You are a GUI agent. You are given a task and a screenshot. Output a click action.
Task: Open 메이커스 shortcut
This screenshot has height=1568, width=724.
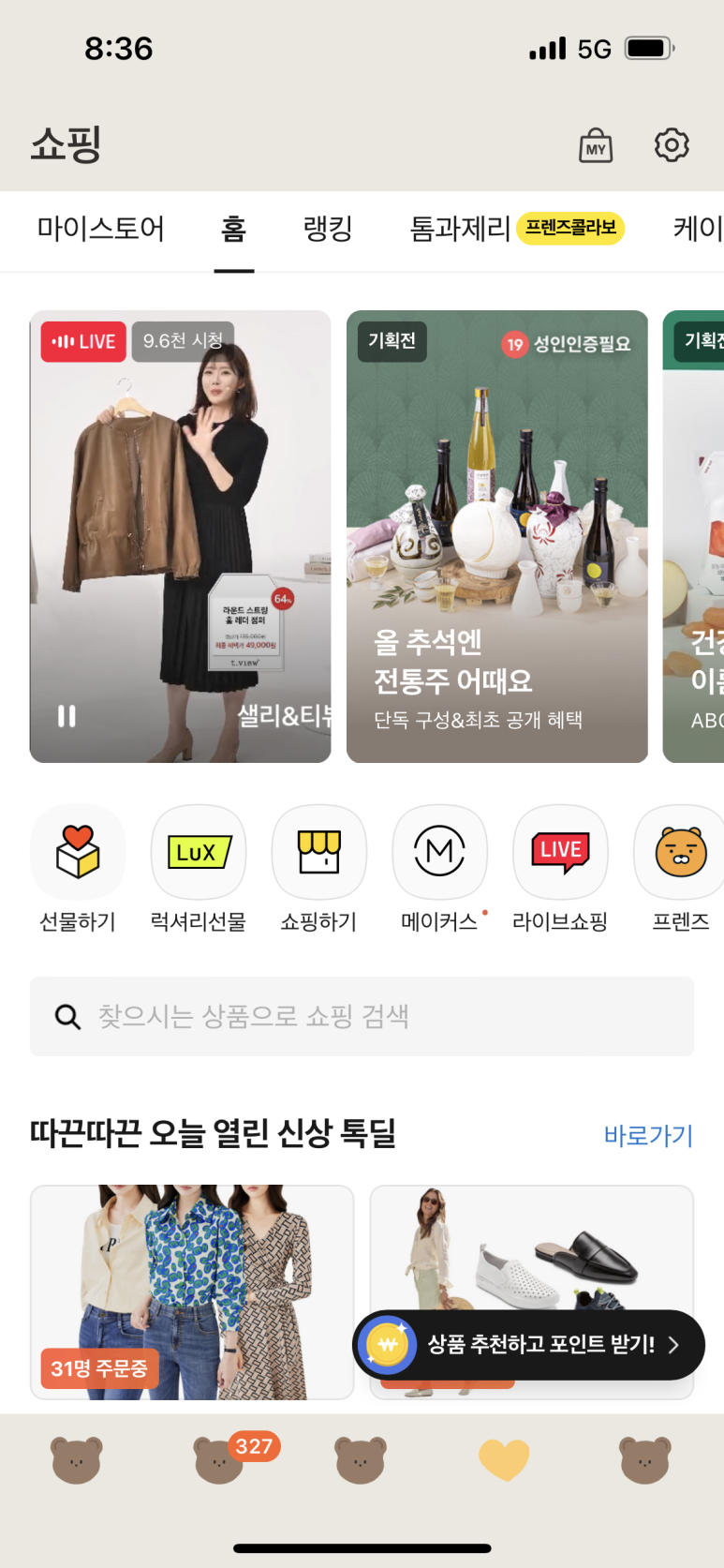[x=439, y=868]
